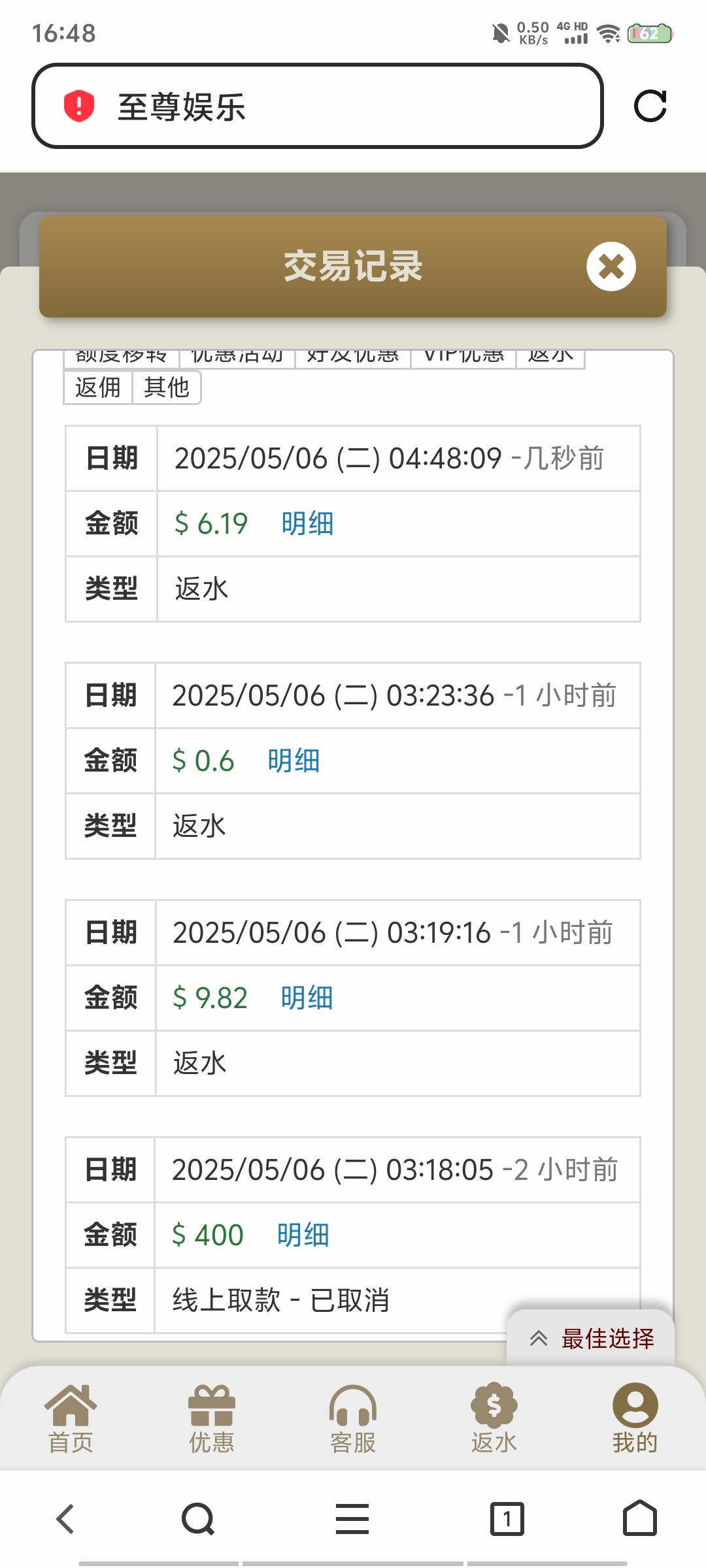Viewport: 706px width, 1568px height.
Task: Open 明细 for the $ 6.19 record
Action: [307, 524]
